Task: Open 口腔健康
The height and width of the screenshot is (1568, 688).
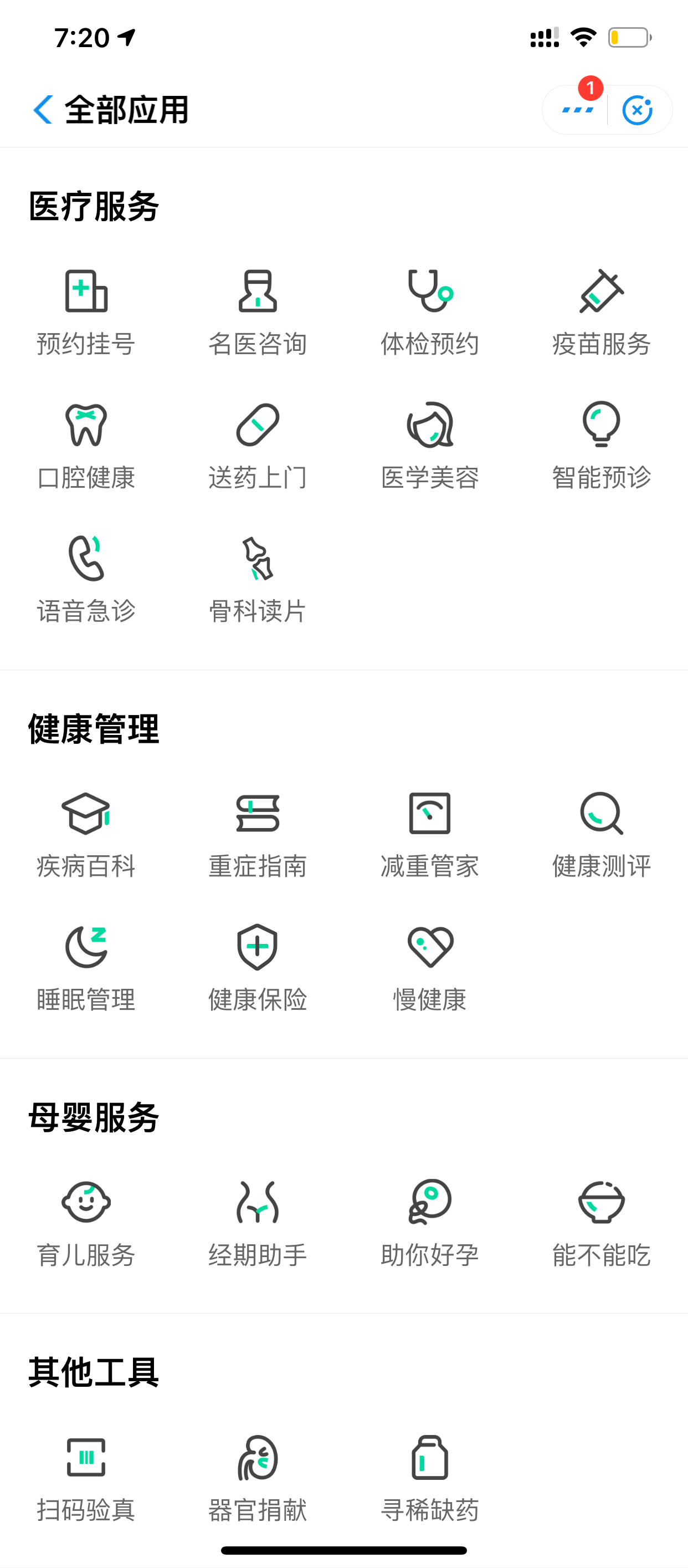Action: tap(86, 447)
